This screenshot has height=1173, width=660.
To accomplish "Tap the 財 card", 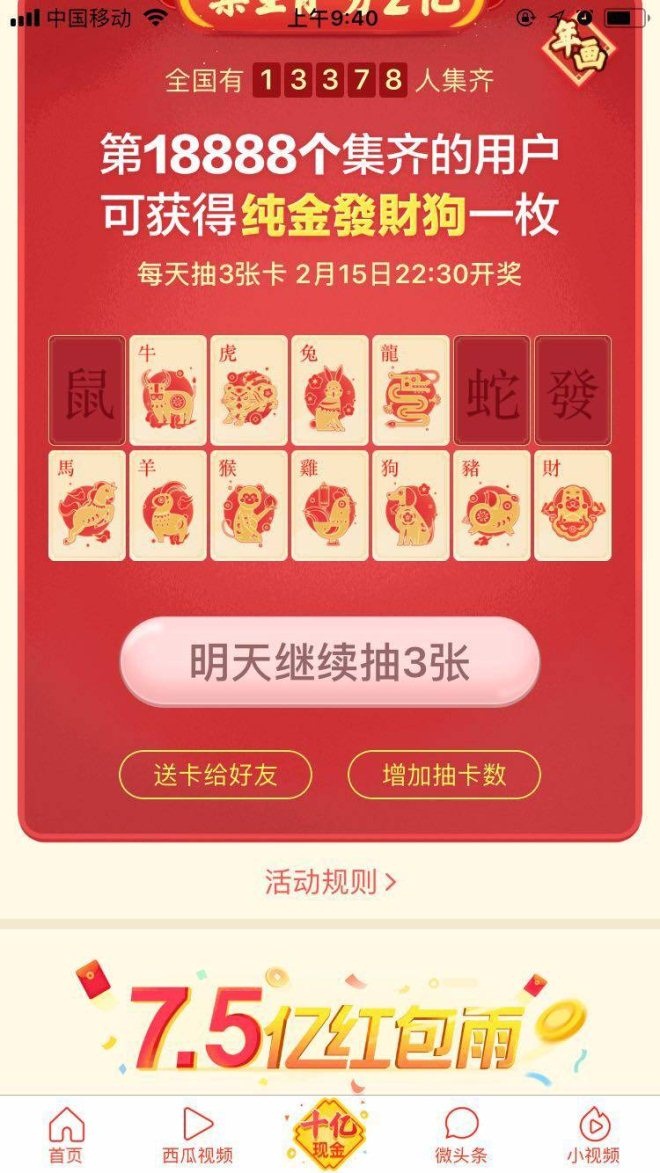I will [573, 505].
